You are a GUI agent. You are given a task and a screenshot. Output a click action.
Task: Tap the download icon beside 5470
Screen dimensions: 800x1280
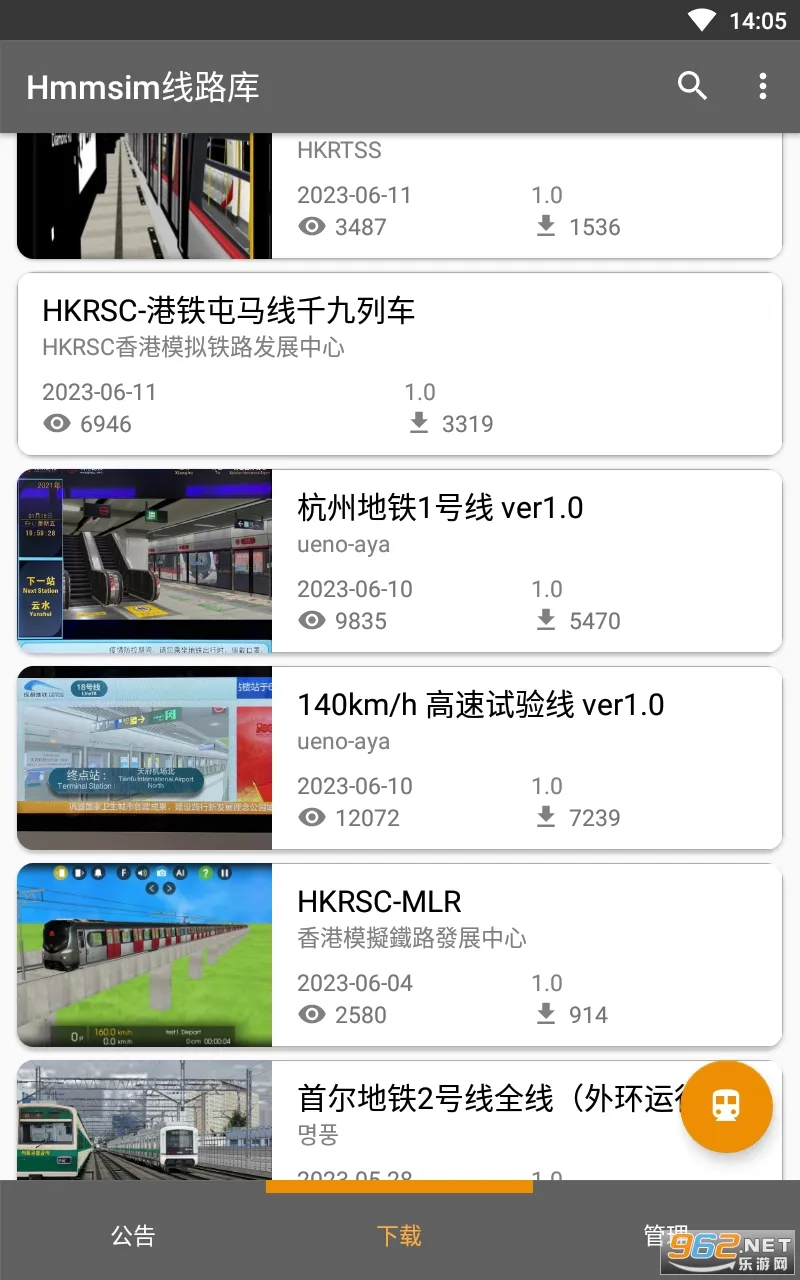[x=545, y=620]
